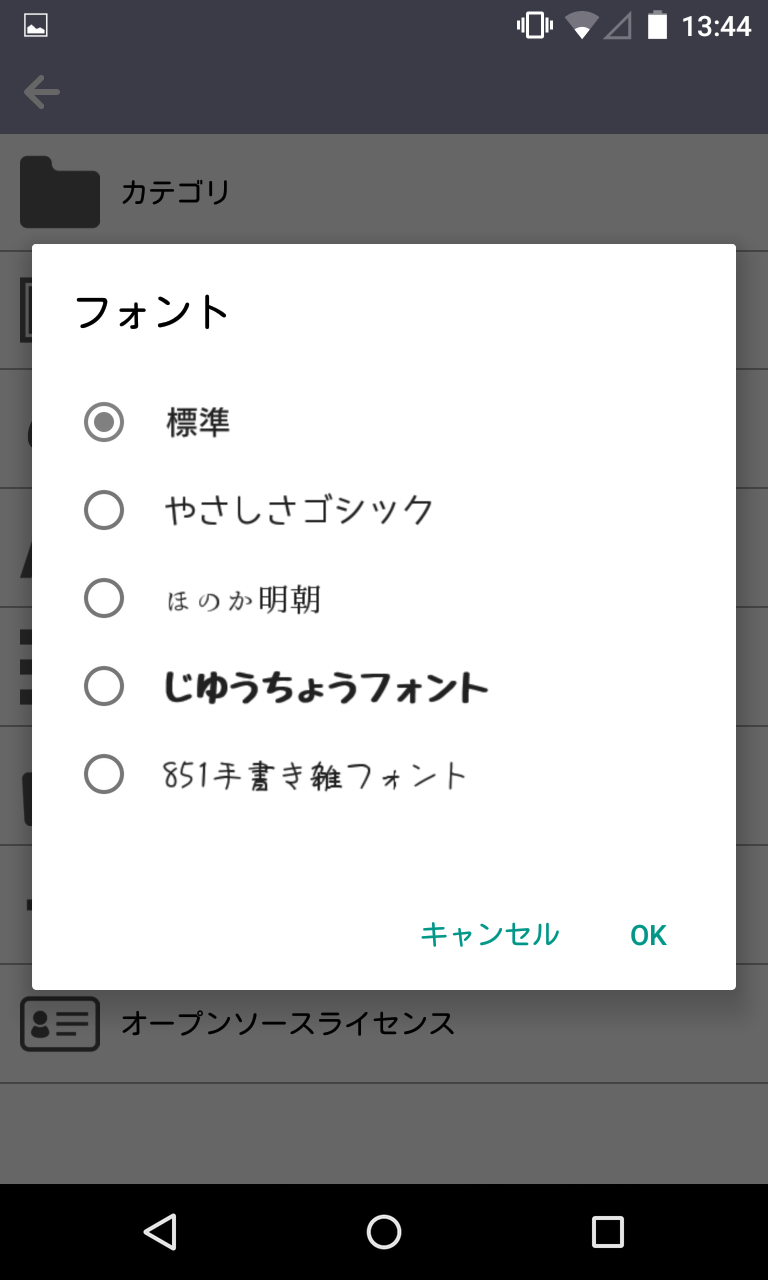Screen dimensions: 768x1280
Task: Tap the Recents square in the navigation bar
Action: tap(607, 1231)
